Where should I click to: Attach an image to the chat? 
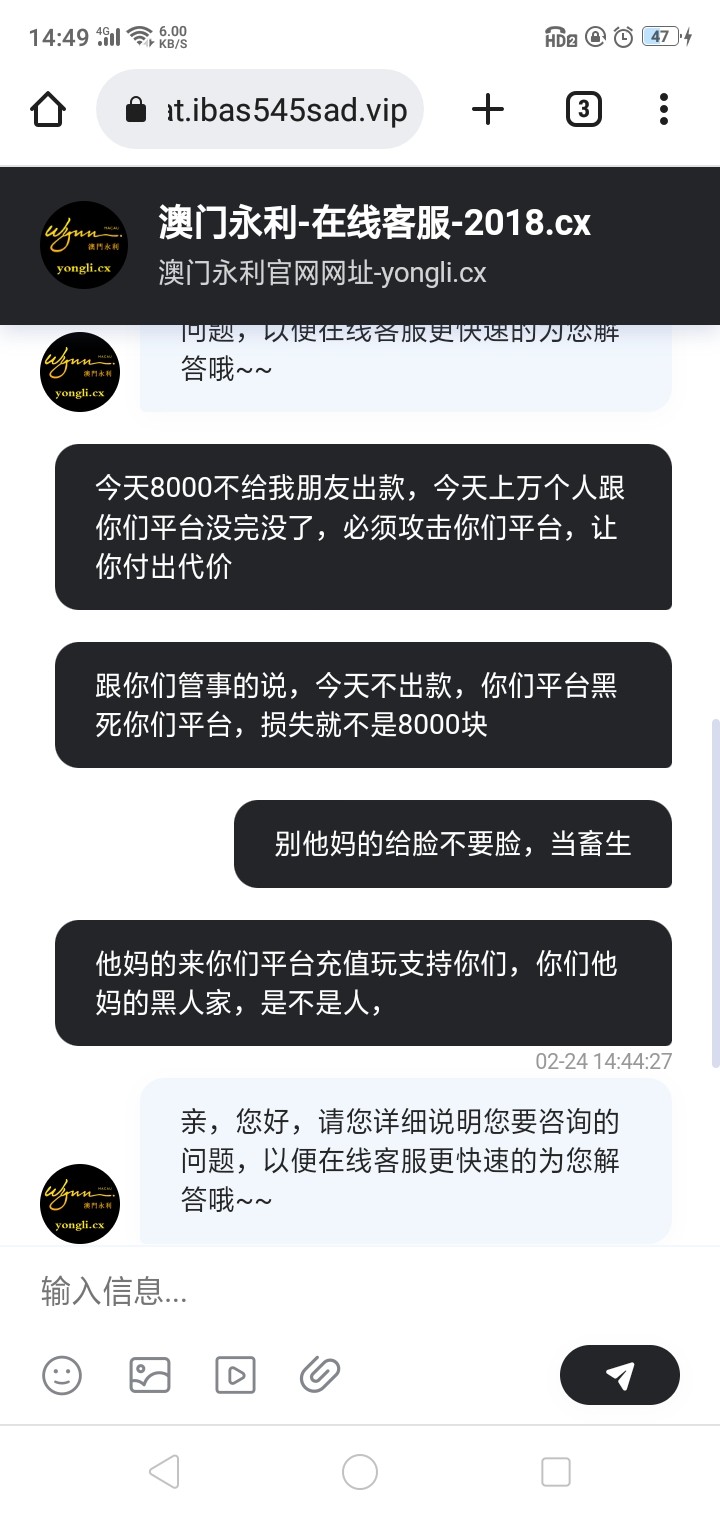(149, 1375)
